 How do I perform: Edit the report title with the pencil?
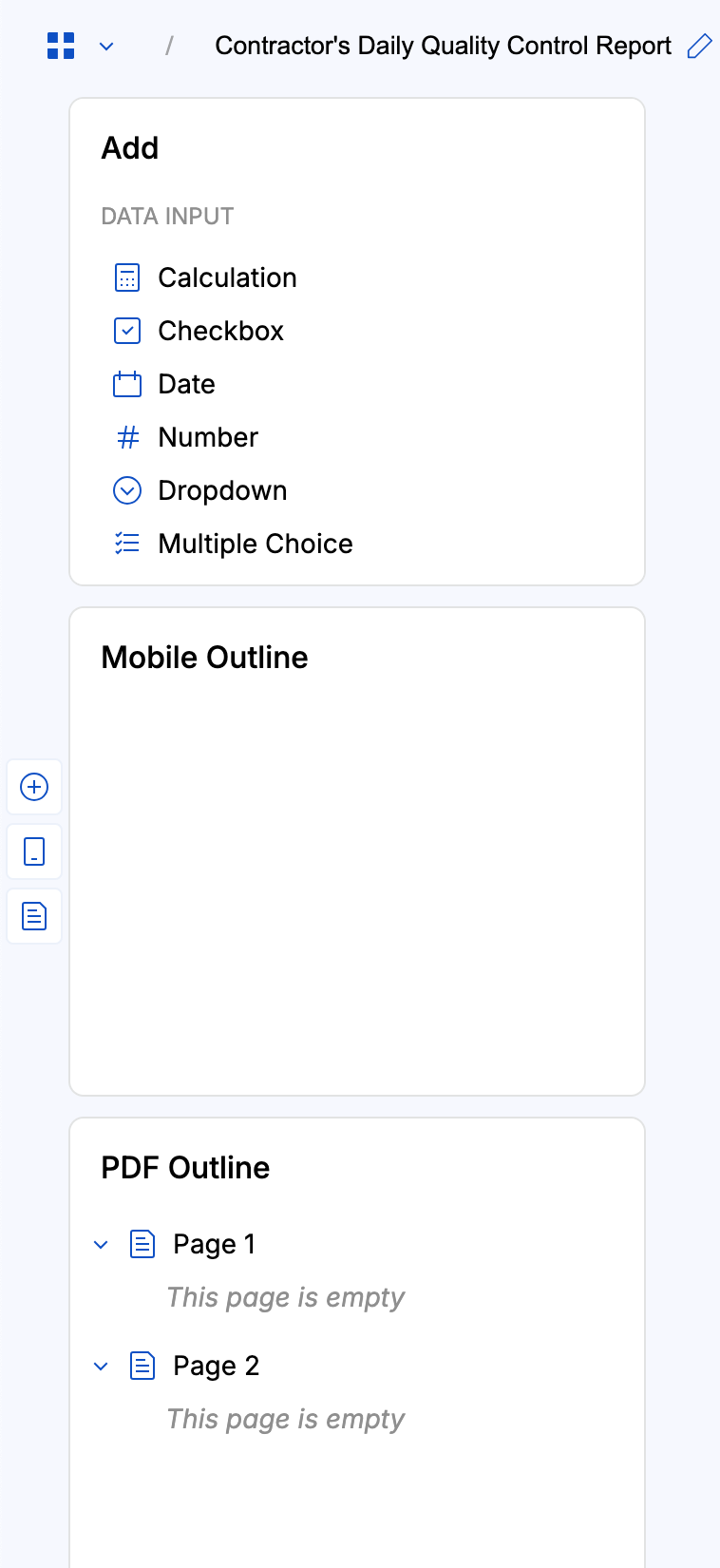pos(699,46)
